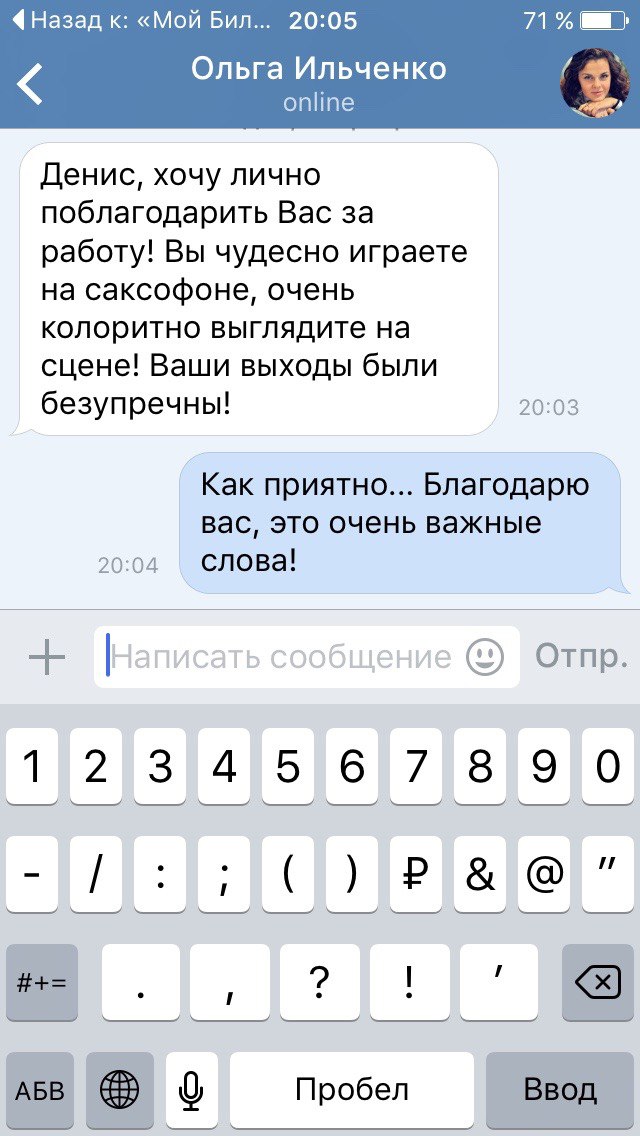This screenshot has width=640, height=1136.
Task: Switch keyboard to letters with АБВ key
Action: point(40,1089)
